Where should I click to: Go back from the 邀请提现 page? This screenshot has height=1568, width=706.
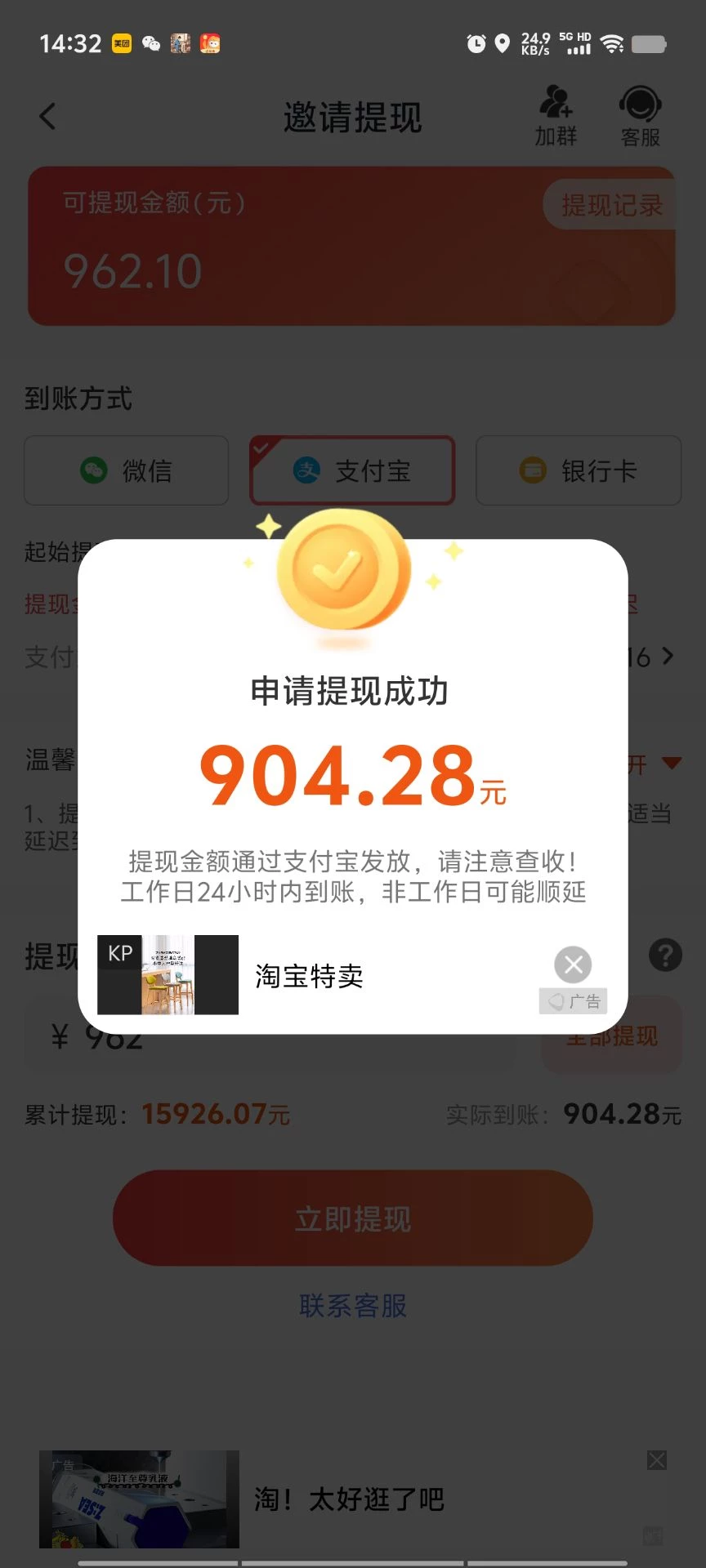pyautogui.click(x=47, y=117)
